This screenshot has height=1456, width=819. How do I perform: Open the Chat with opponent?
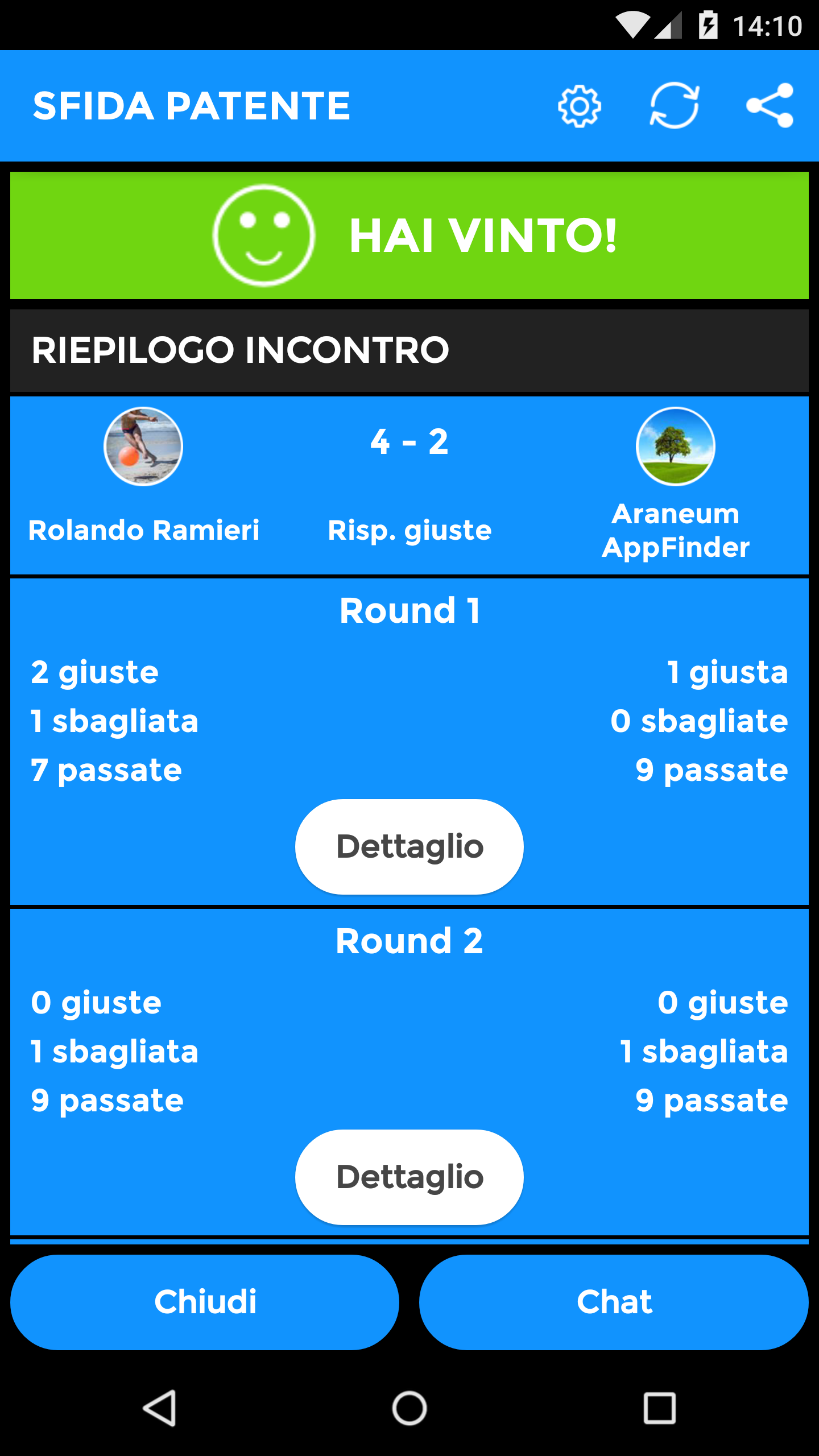point(614,1302)
